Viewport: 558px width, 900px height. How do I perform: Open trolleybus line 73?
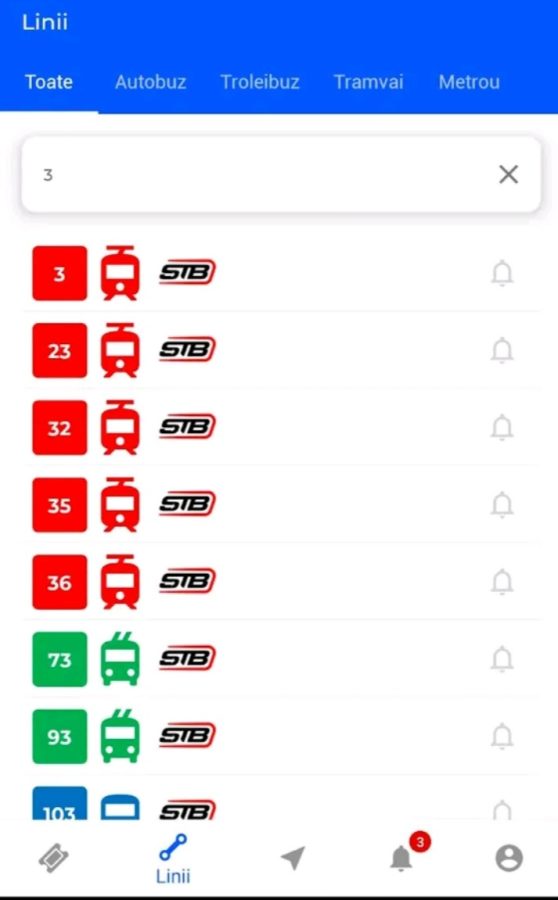[x=281, y=659]
